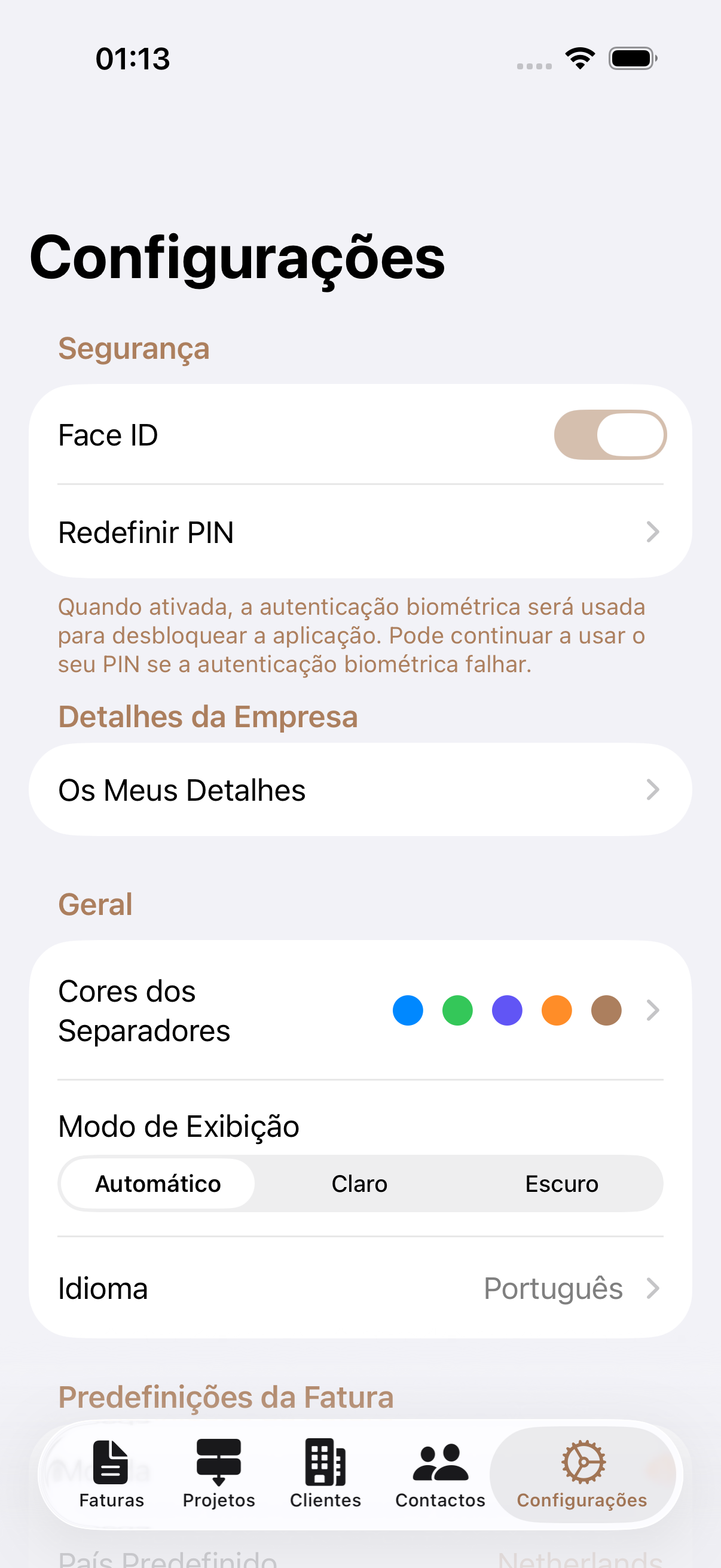Expand the Cores dos Separadores chevron
This screenshot has width=721, height=1568.
653,1011
